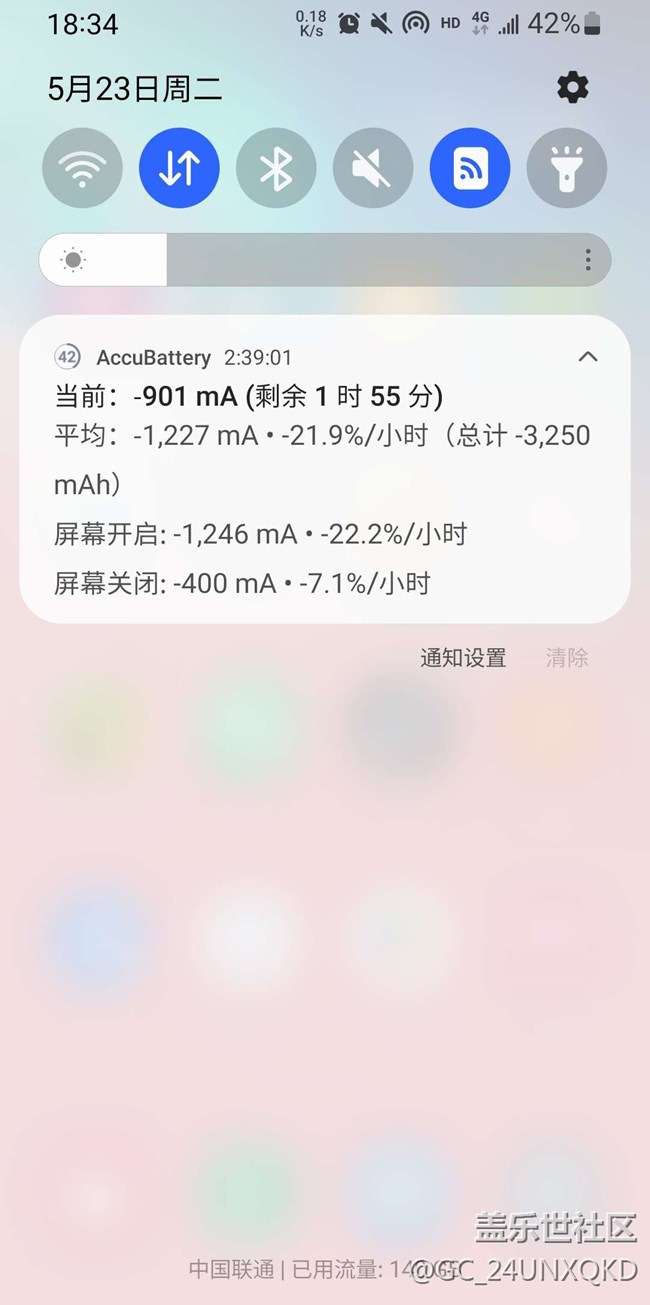Screen dimensions: 650x1305
Task: Tap the mute sound toggle
Action: point(373,168)
